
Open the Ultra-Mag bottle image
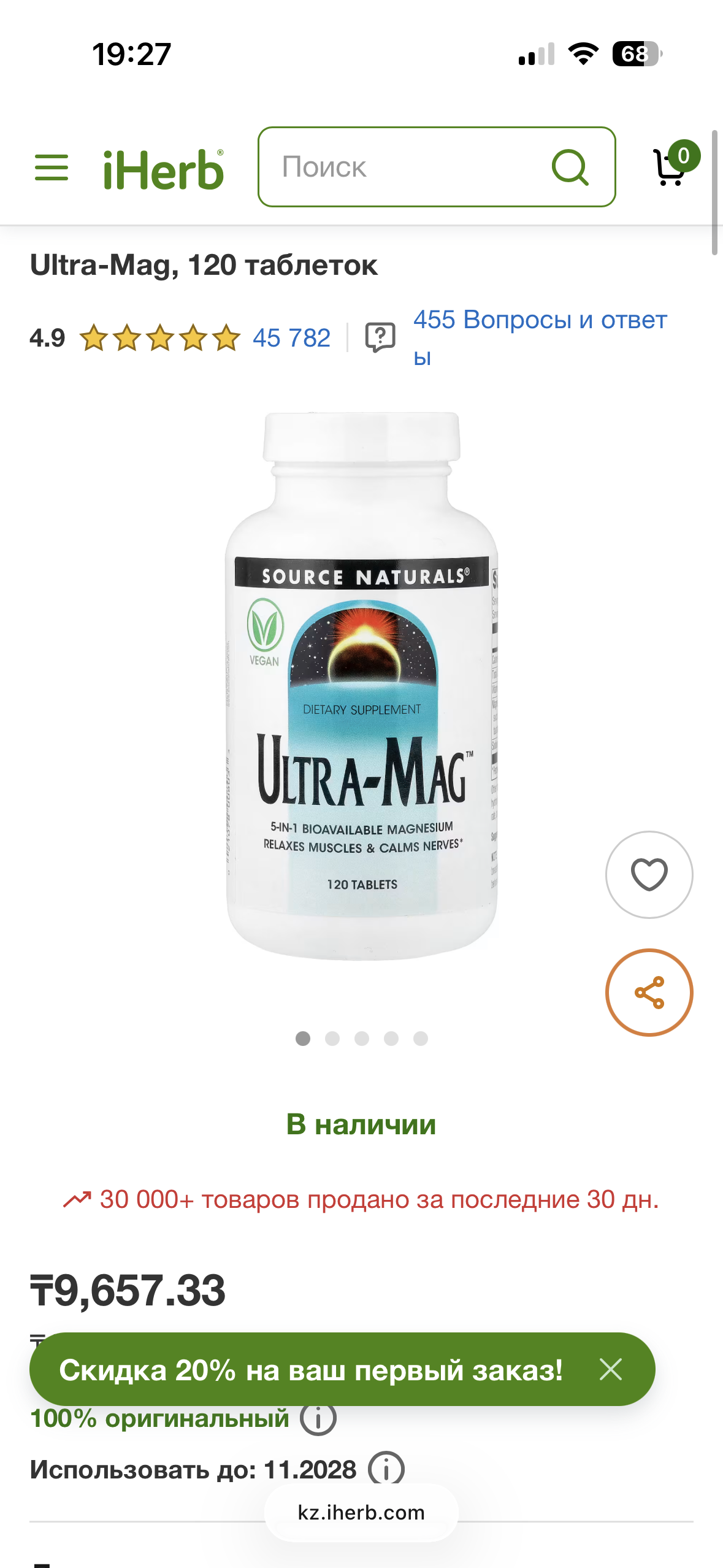(x=362, y=687)
